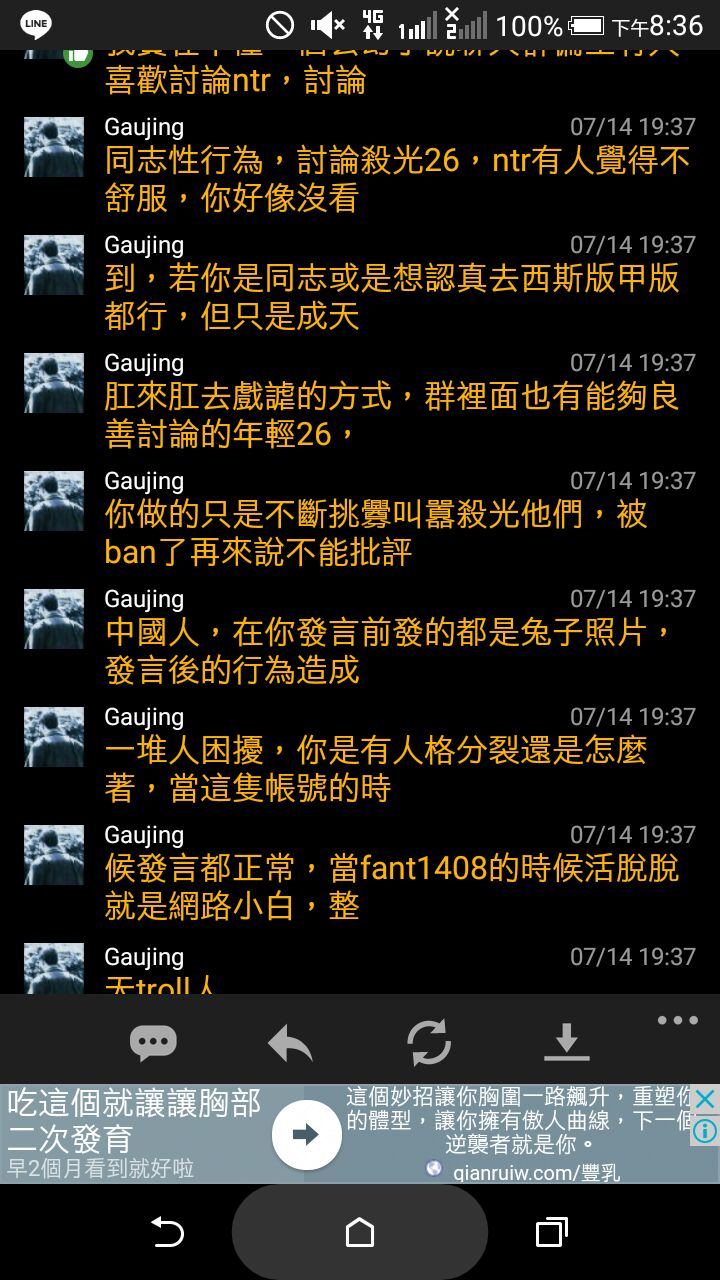The image size is (720, 1280).
Task: Open the ad's white arrow button
Action: point(306,1134)
